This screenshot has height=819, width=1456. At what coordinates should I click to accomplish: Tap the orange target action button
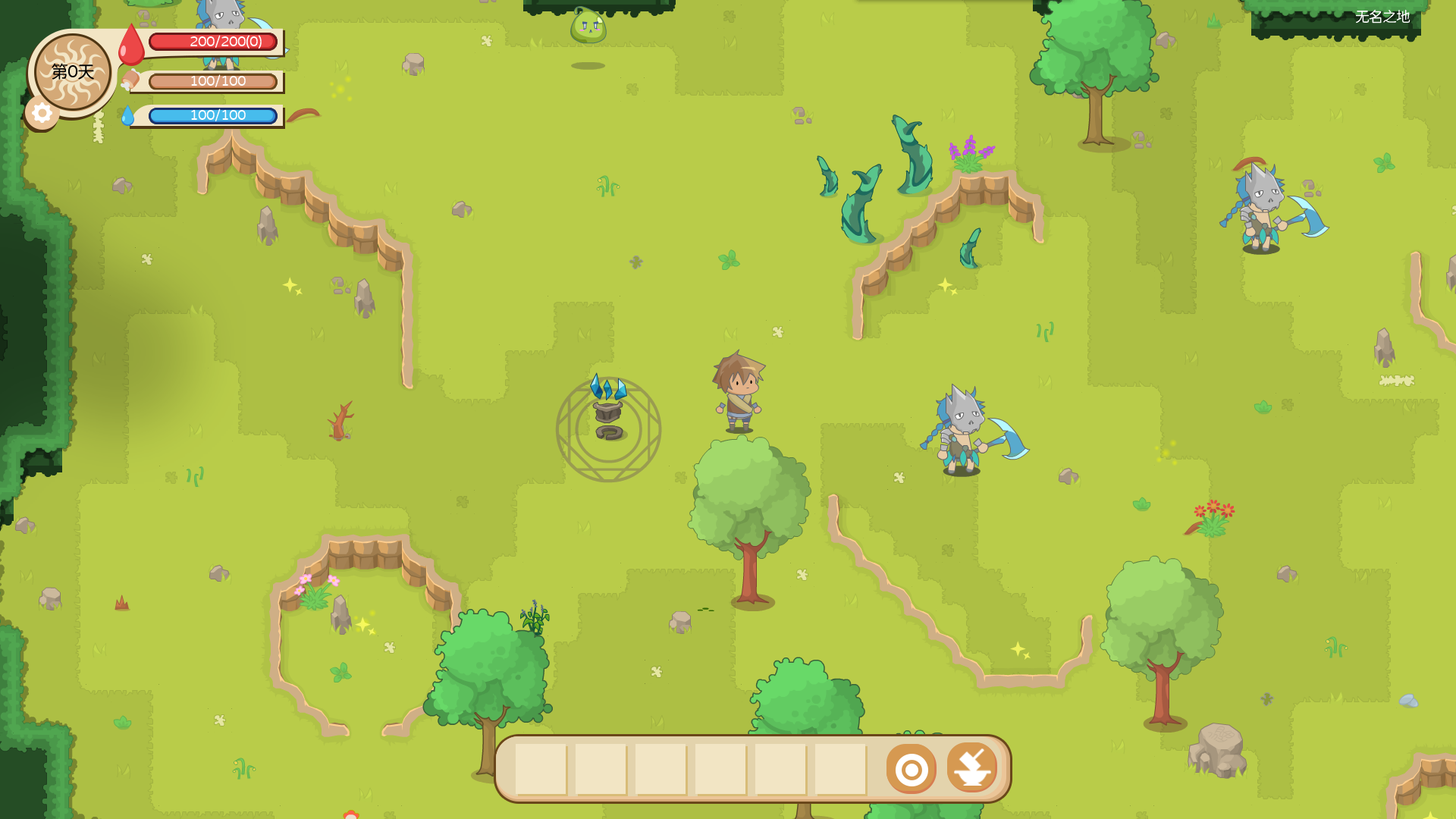point(911,769)
